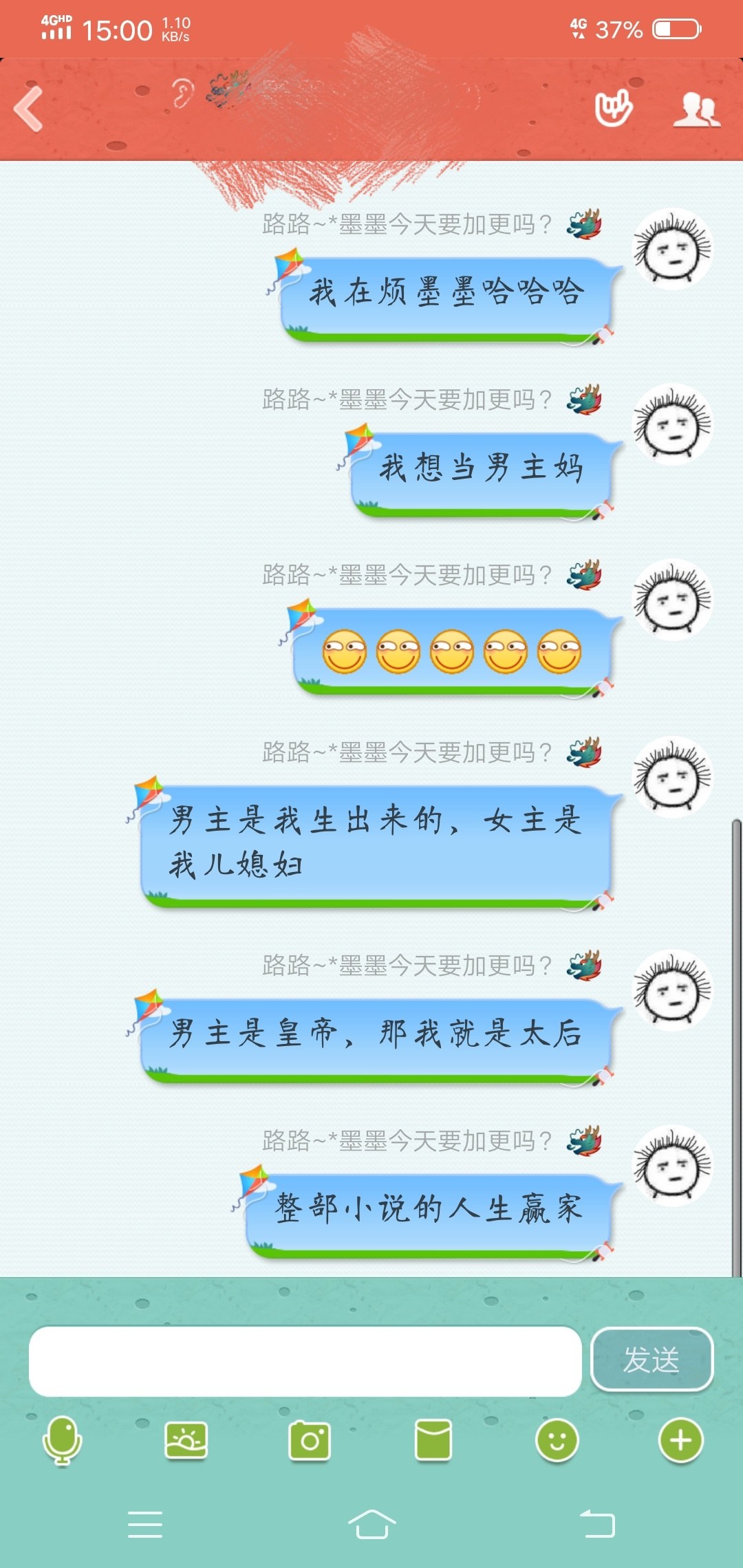
Task: Focus the message text field
Action: (x=305, y=1361)
